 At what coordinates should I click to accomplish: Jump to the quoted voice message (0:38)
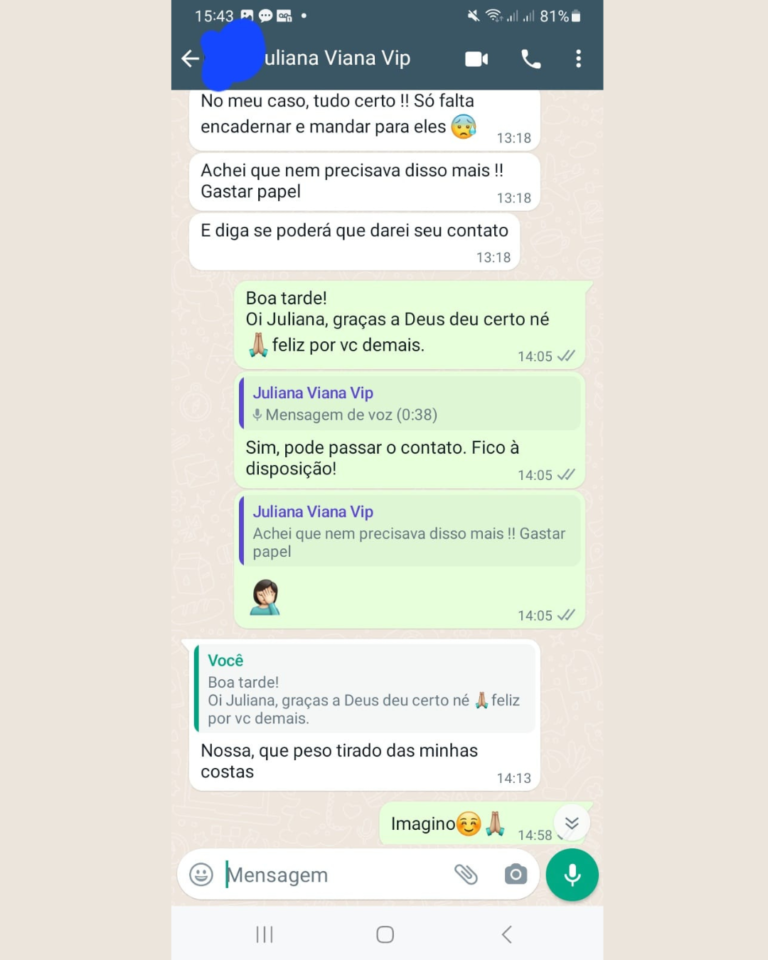coord(410,404)
